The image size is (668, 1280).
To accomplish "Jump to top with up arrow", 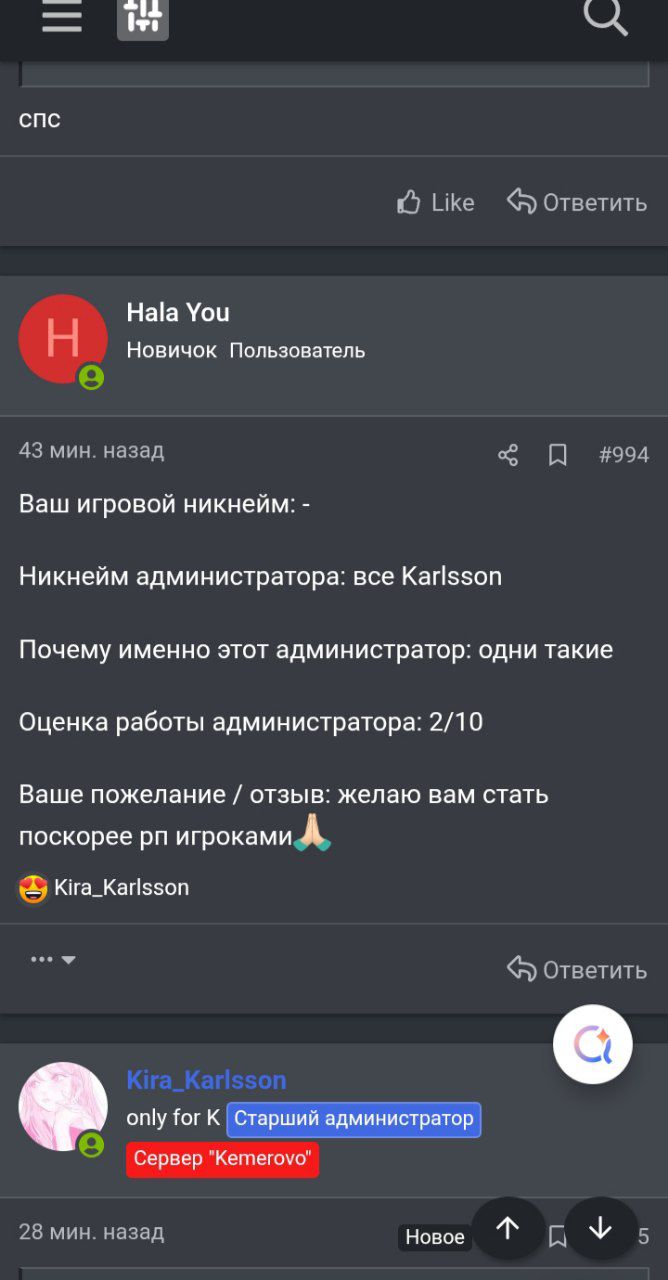I will [508, 1228].
